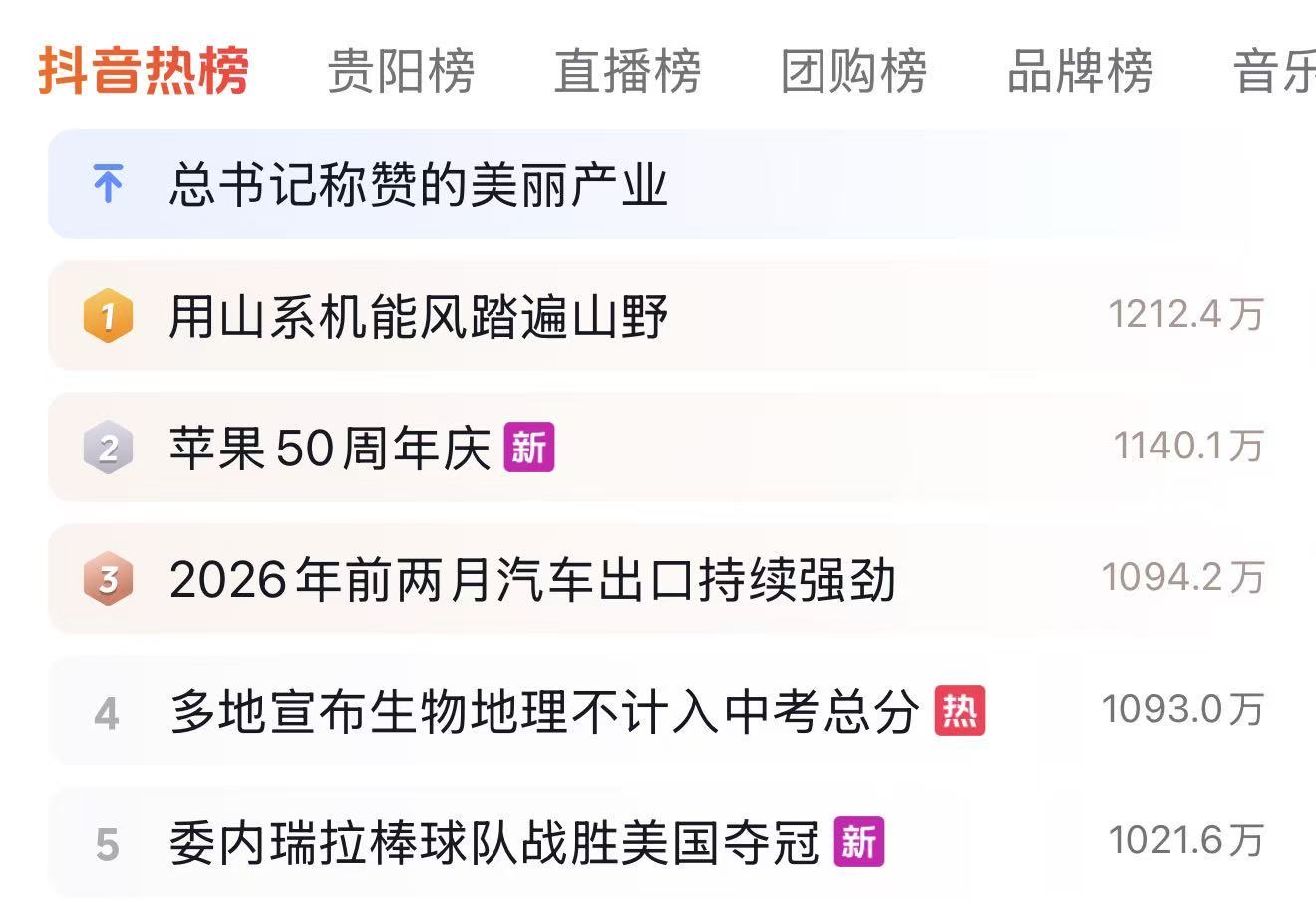Switch to the 抖音热榜 tab
The image size is (1316, 901).
tap(144, 72)
